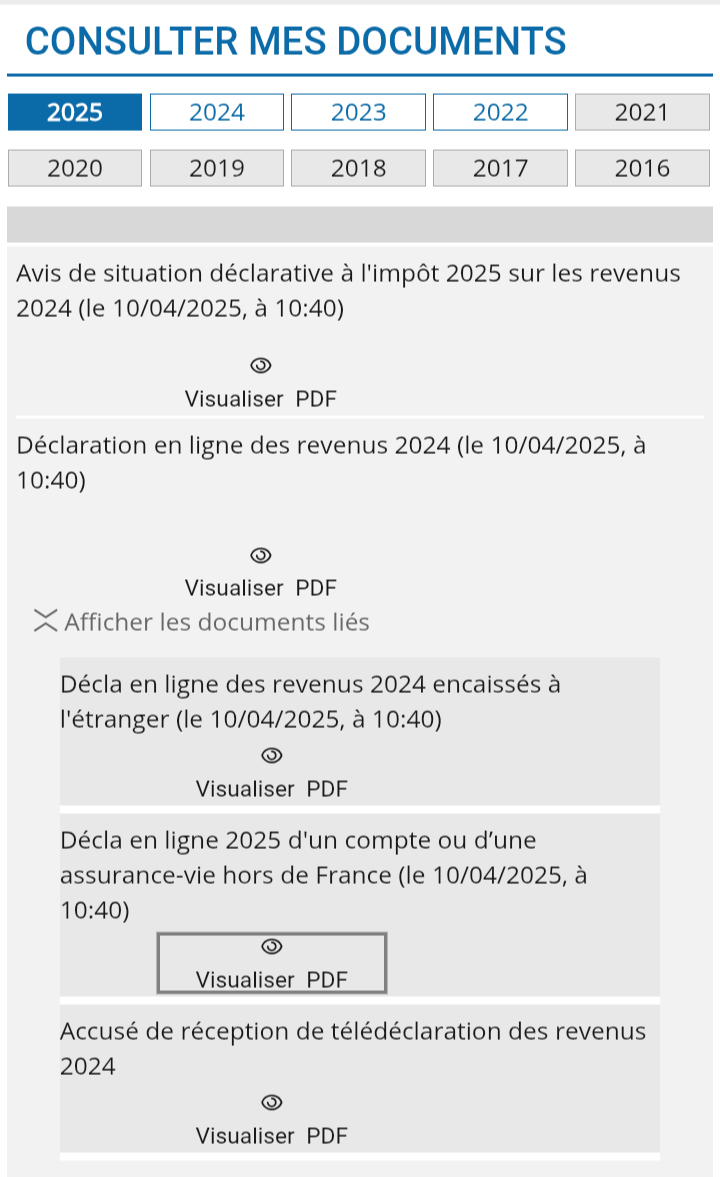
Task: Tap the active 2025 year tab
Action: (x=75, y=112)
